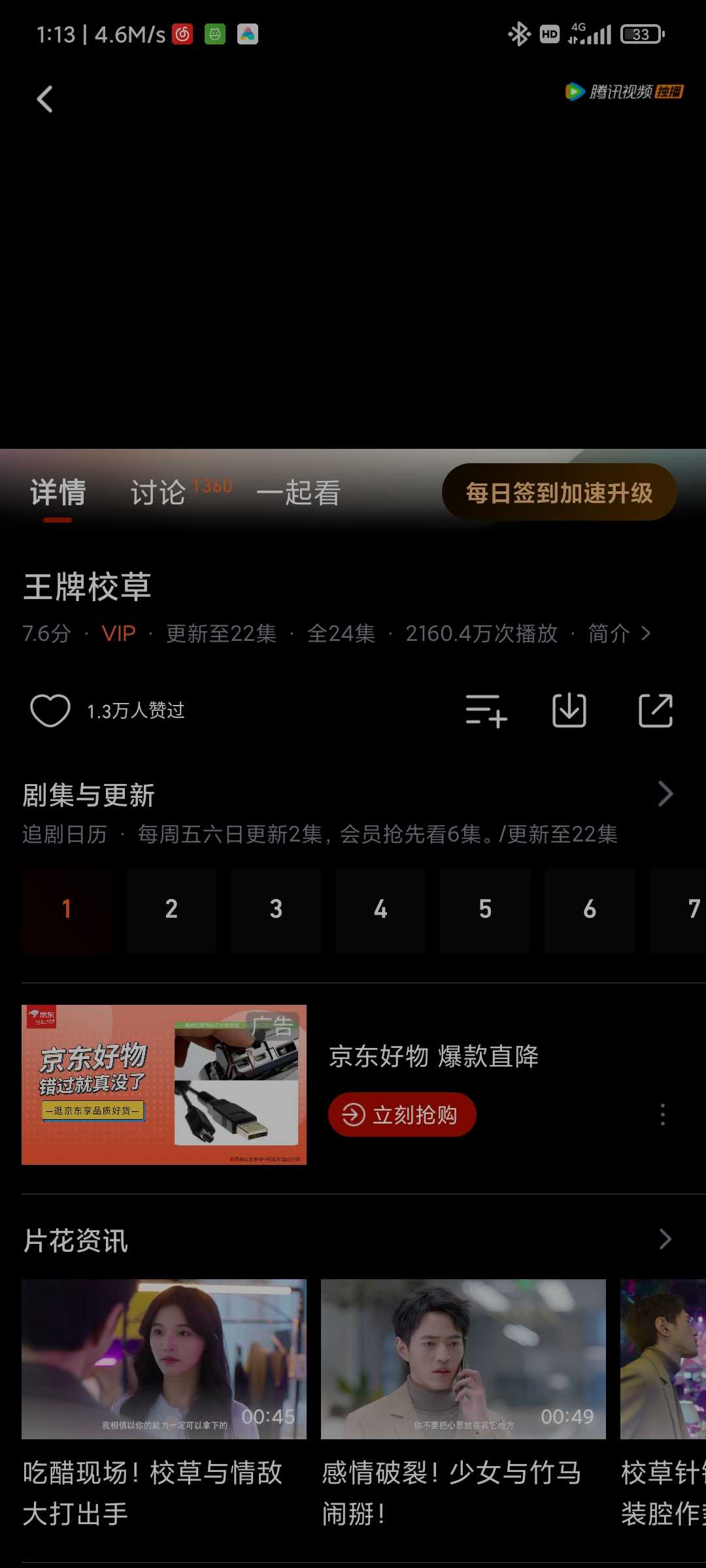Viewport: 706px width, 1568px height.
Task: Play the clip 吃醋现场！校草与情敌大打出手
Action: (163, 1359)
